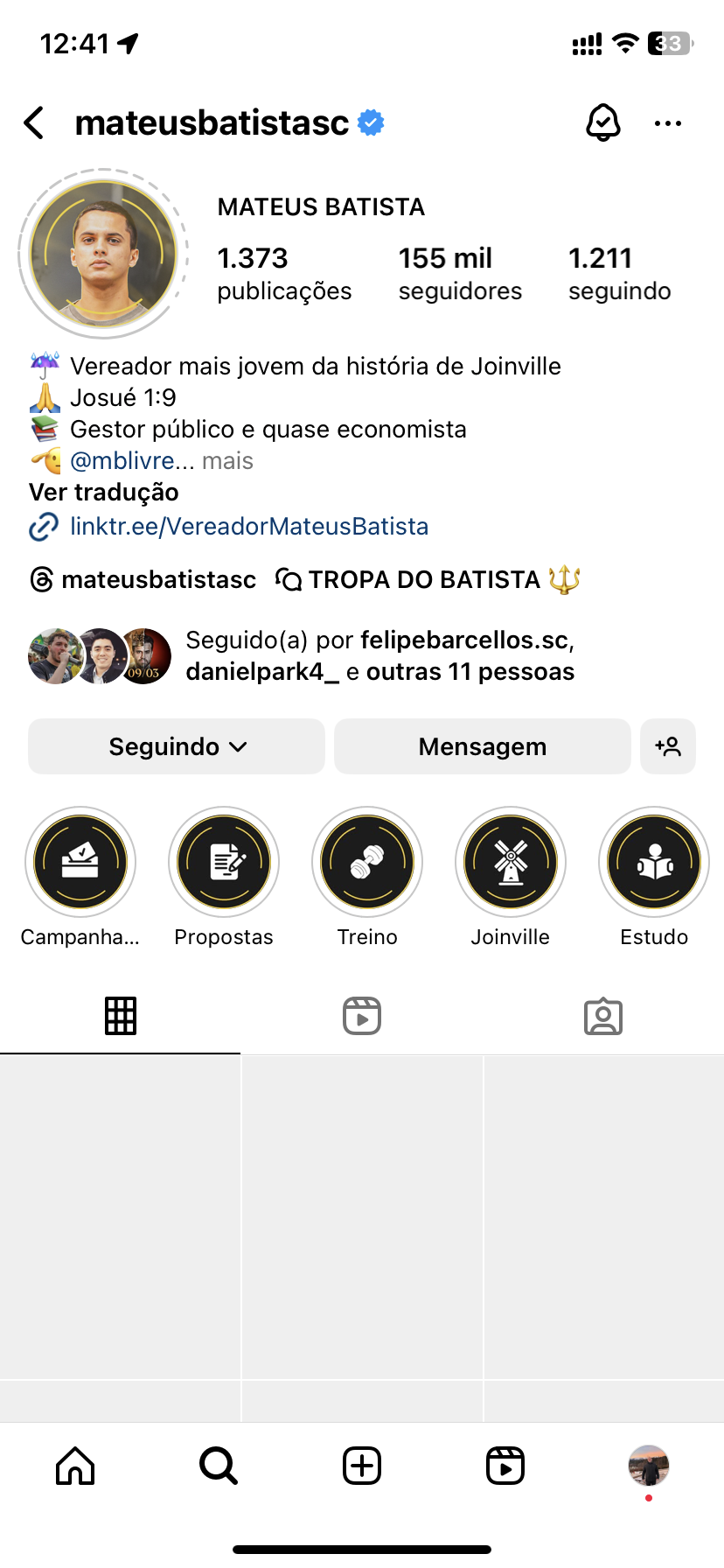724x1568 pixels.
Task: Switch to the Reels profile tab
Action: [362, 1017]
